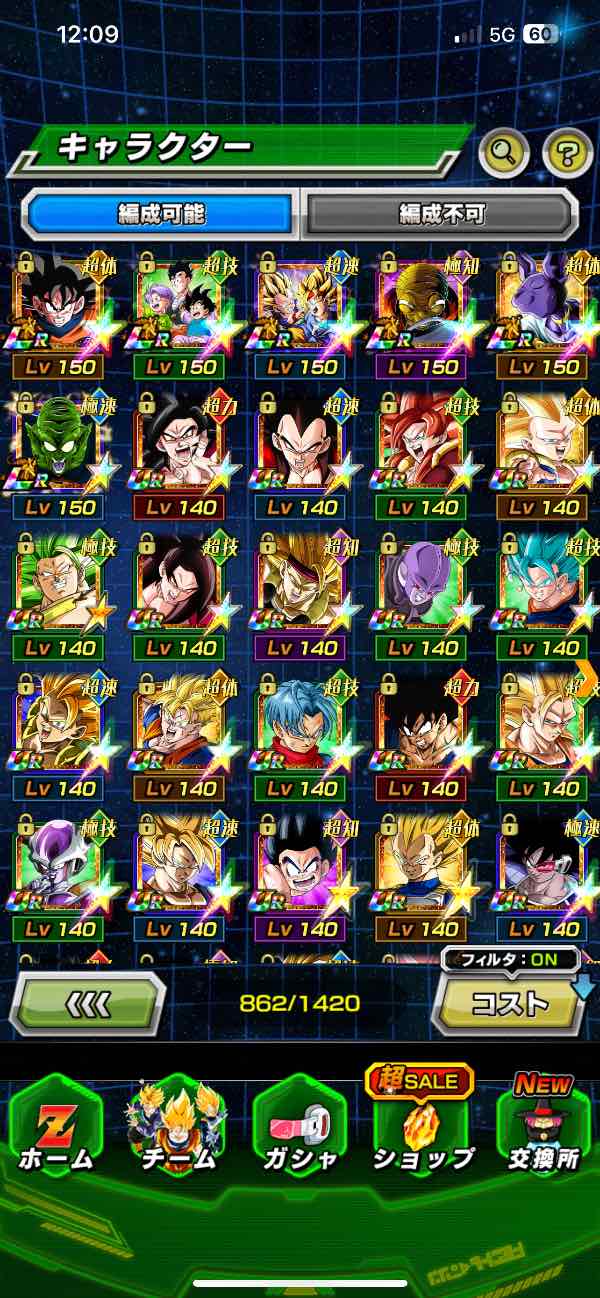Open the コスト sort button

pyautogui.click(x=510, y=1003)
